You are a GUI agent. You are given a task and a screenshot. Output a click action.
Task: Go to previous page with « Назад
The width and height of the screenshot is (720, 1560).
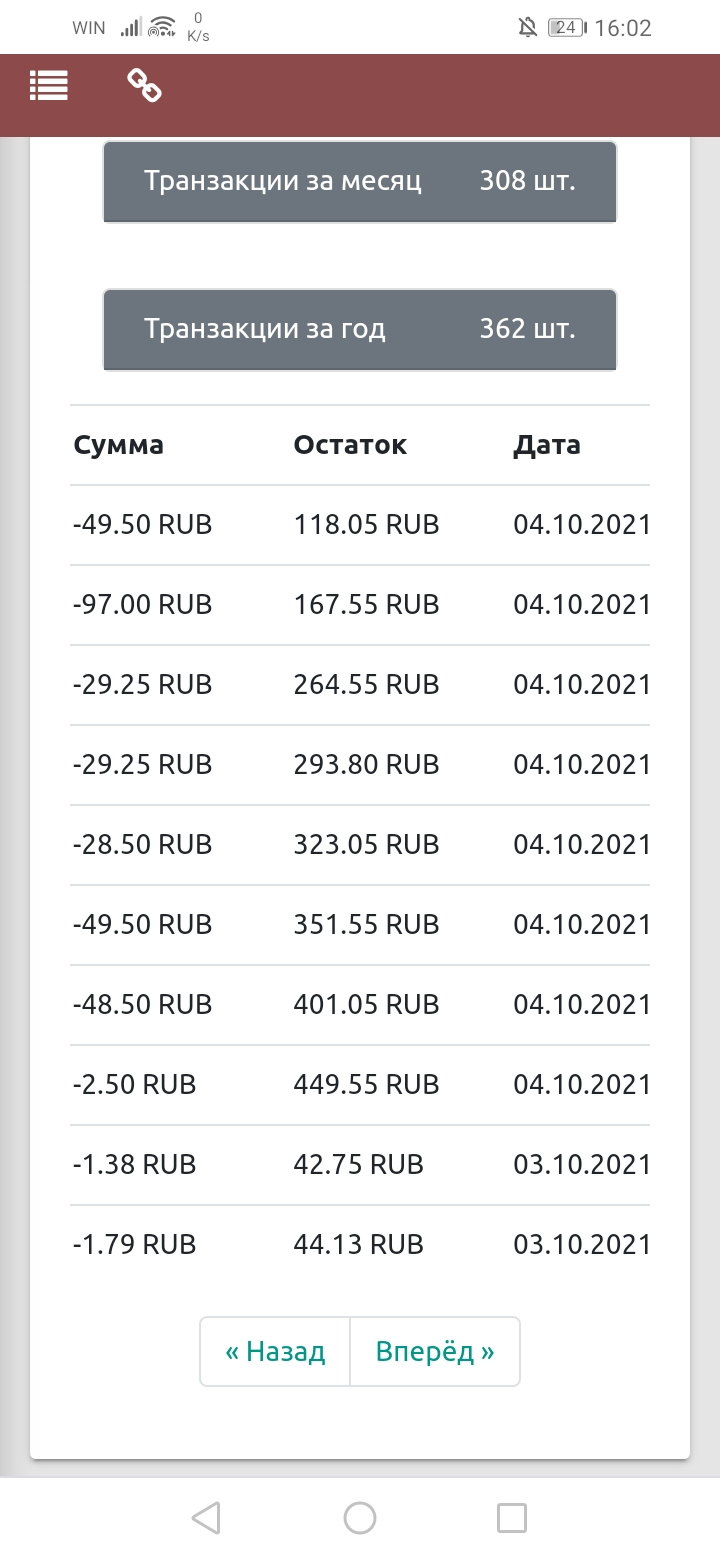[x=275, y=1352]
